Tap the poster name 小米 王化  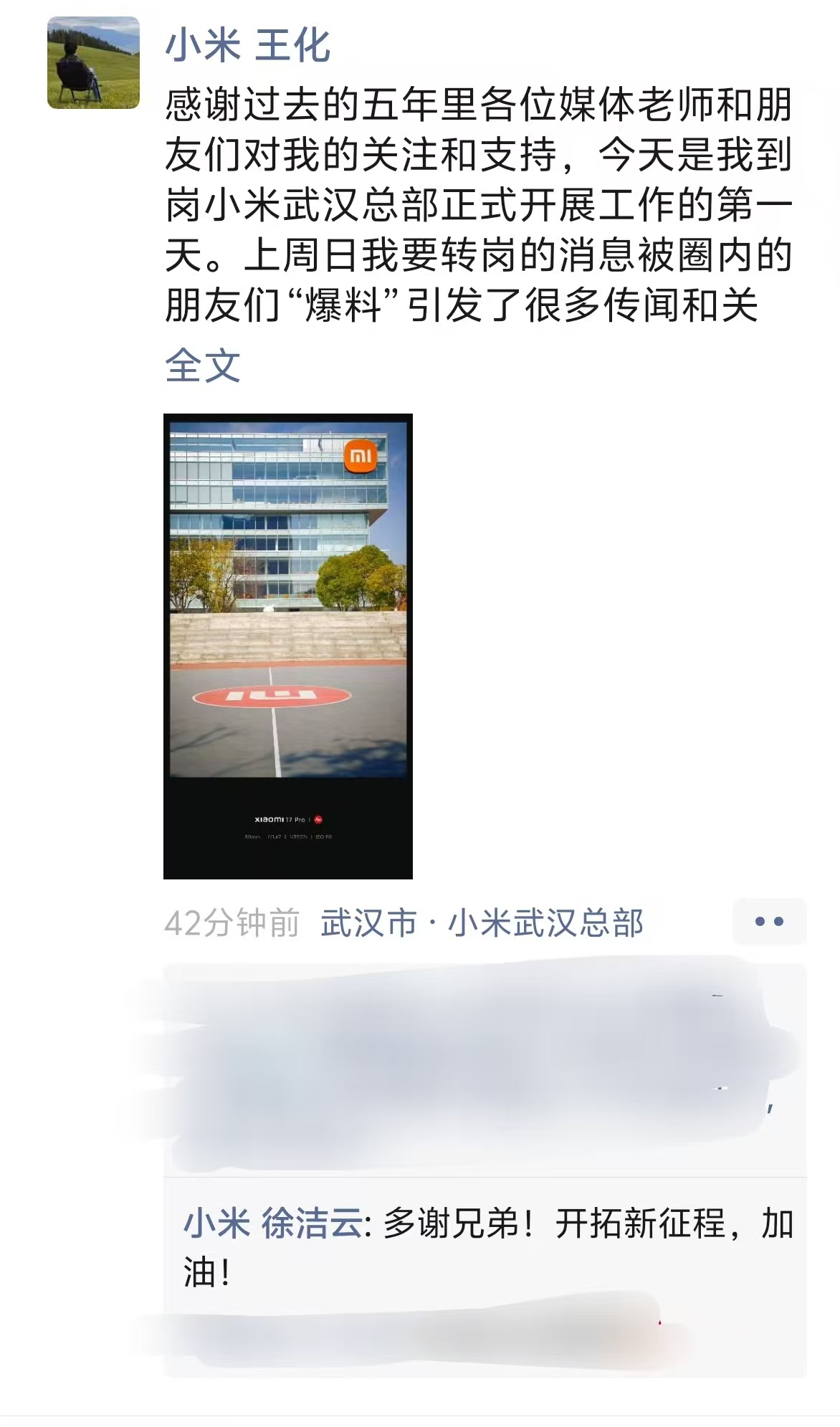[x=247, y=46]
